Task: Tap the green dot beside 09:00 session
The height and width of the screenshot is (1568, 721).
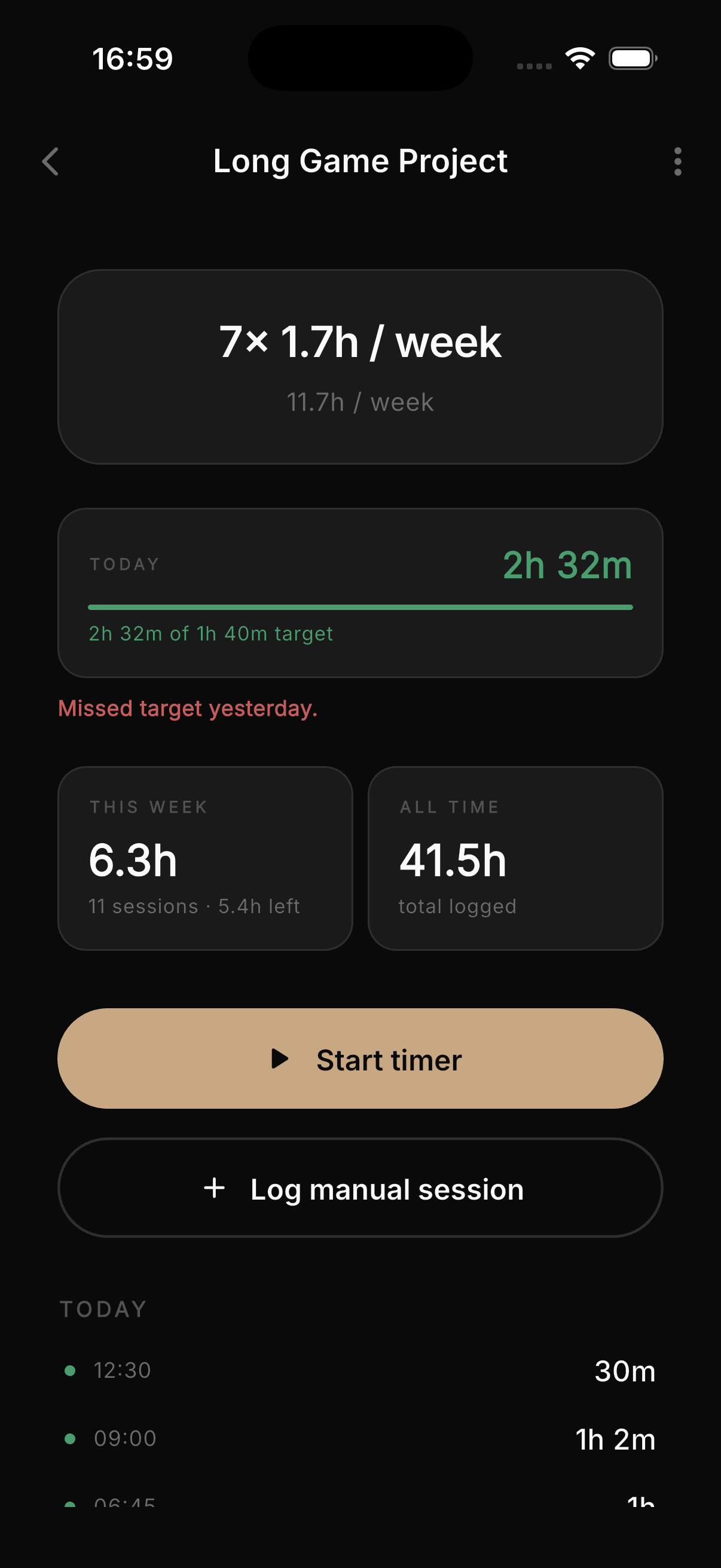Action: click(x=71, y=1438)
